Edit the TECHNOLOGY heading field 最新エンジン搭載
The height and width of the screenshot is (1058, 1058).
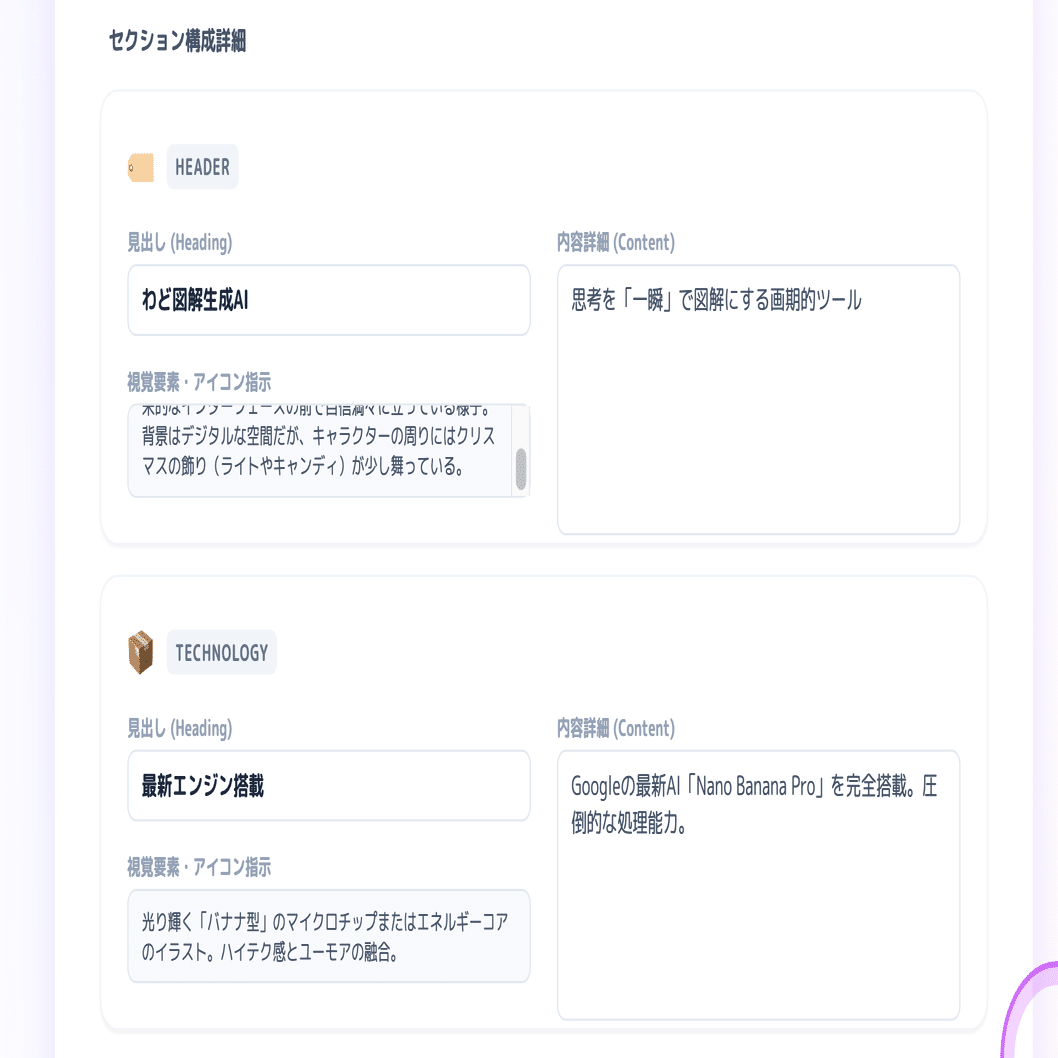[x=328, y=786]
